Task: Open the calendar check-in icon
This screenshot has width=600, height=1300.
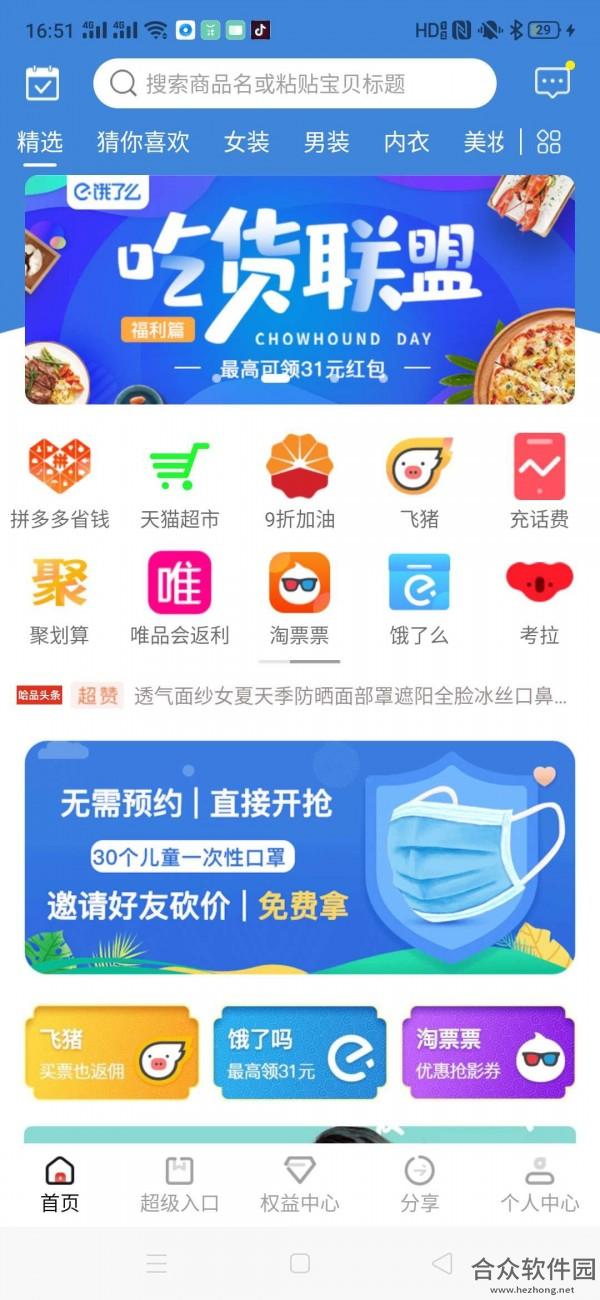Action: [x=42, y=83]
